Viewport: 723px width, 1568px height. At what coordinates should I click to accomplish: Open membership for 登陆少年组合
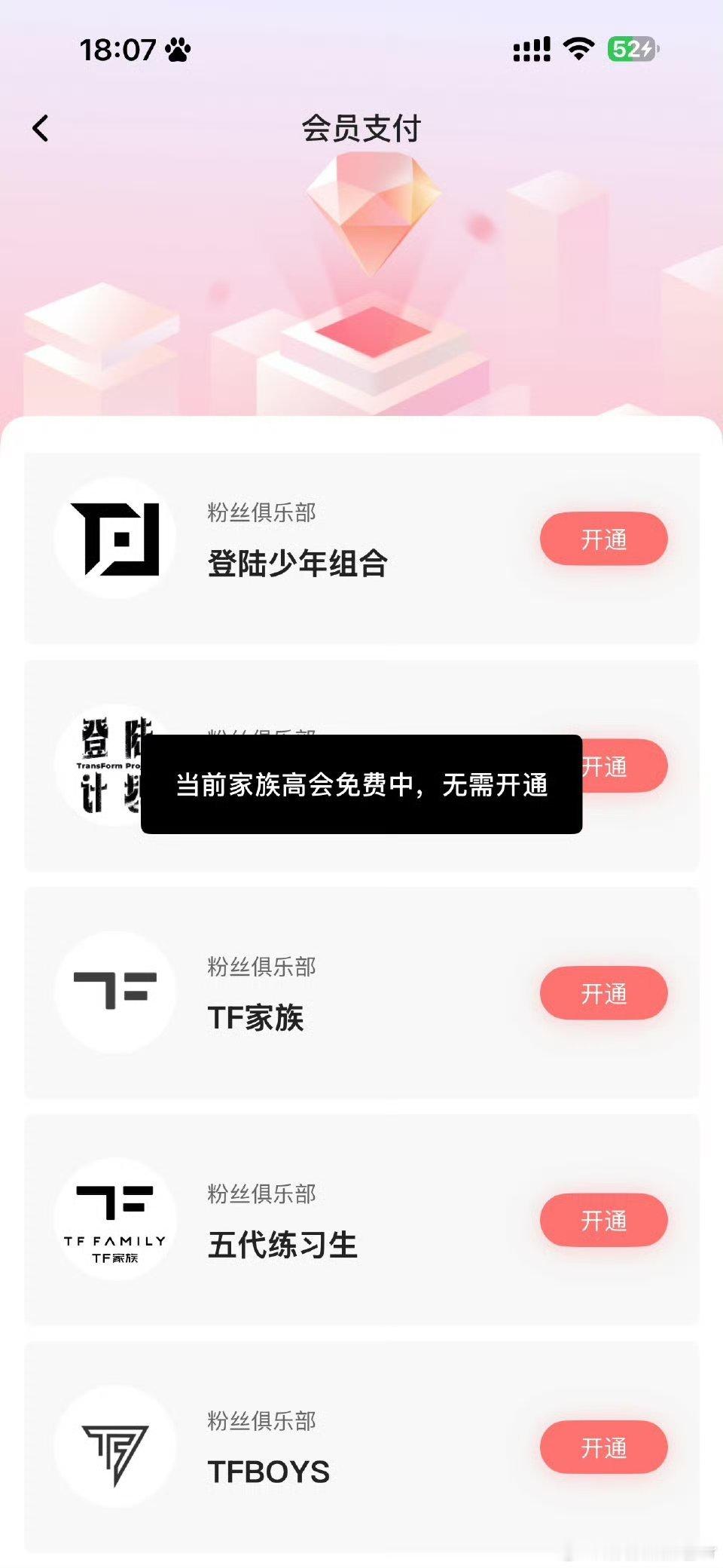coord(602,539)
